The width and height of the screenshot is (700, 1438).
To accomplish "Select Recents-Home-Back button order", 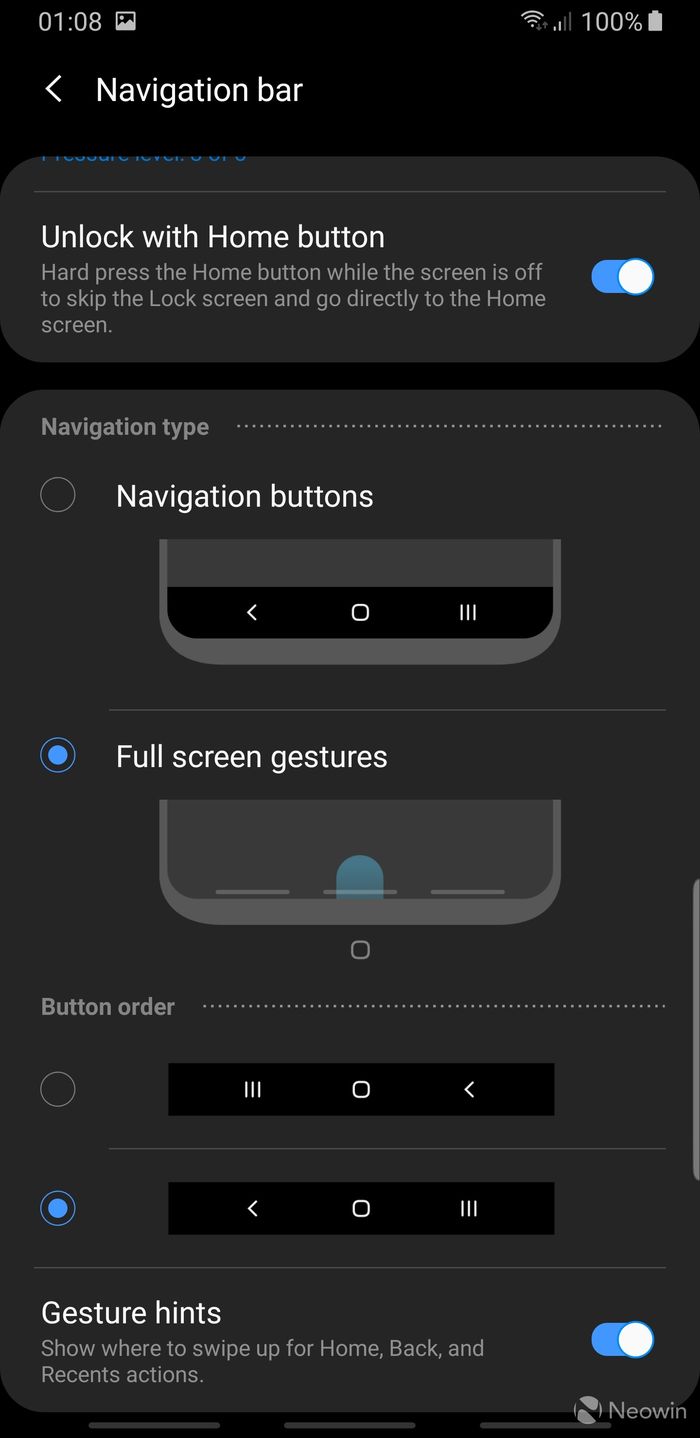I will click(58, 1089).
